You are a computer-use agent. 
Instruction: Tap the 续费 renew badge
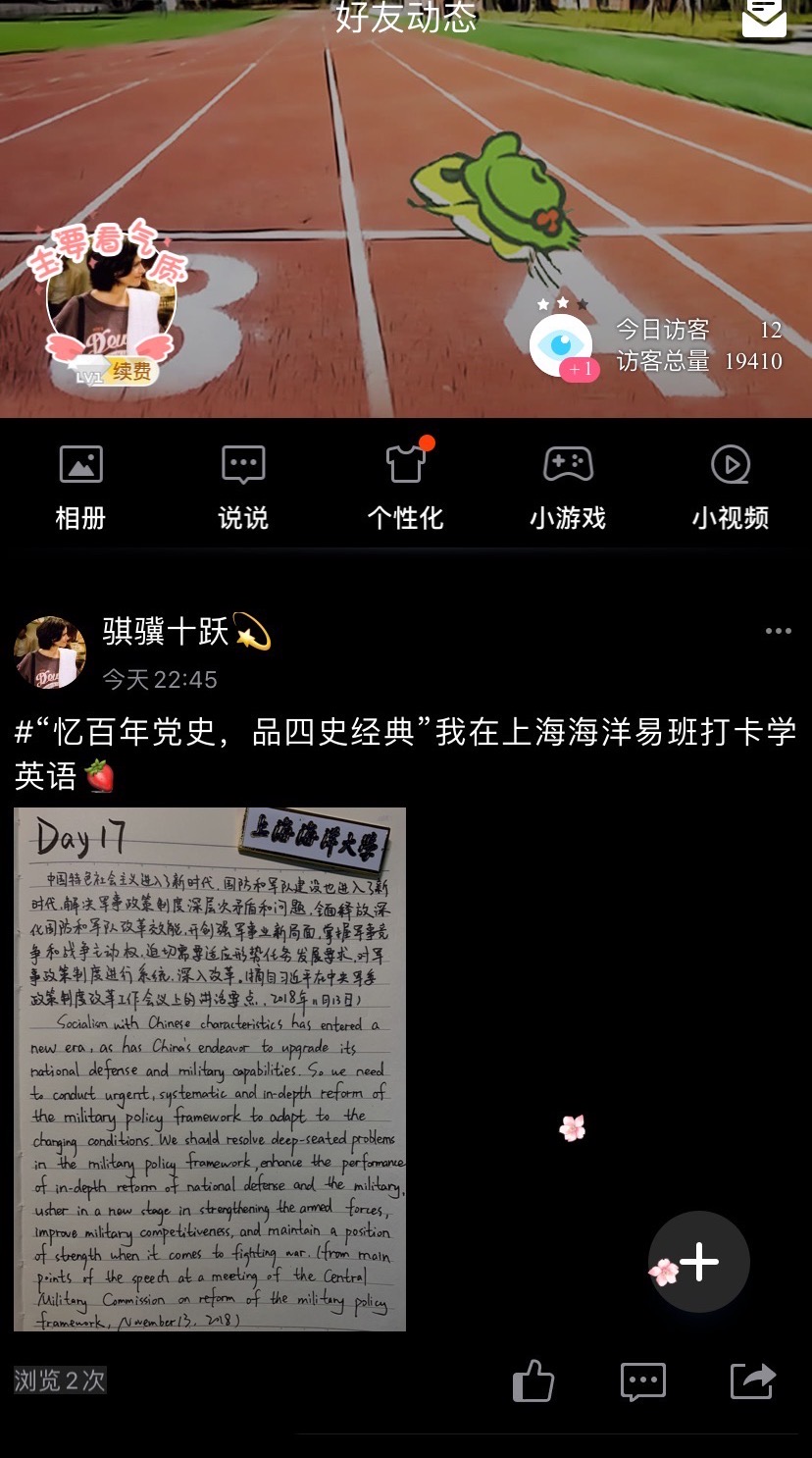coord(130,372)
